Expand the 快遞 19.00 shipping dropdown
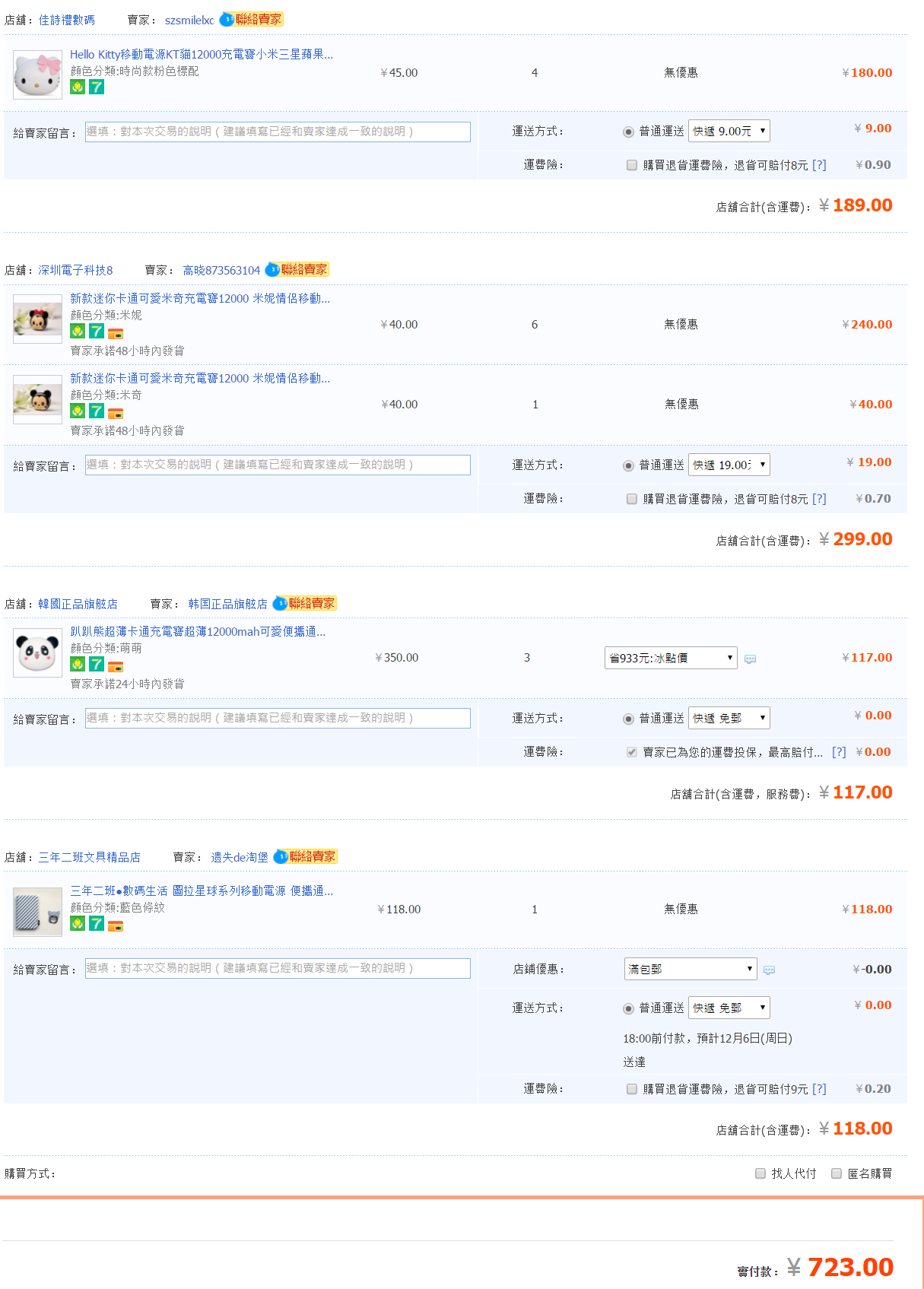Viewport: 924px width, 1289px height. [x=729, y=465]
